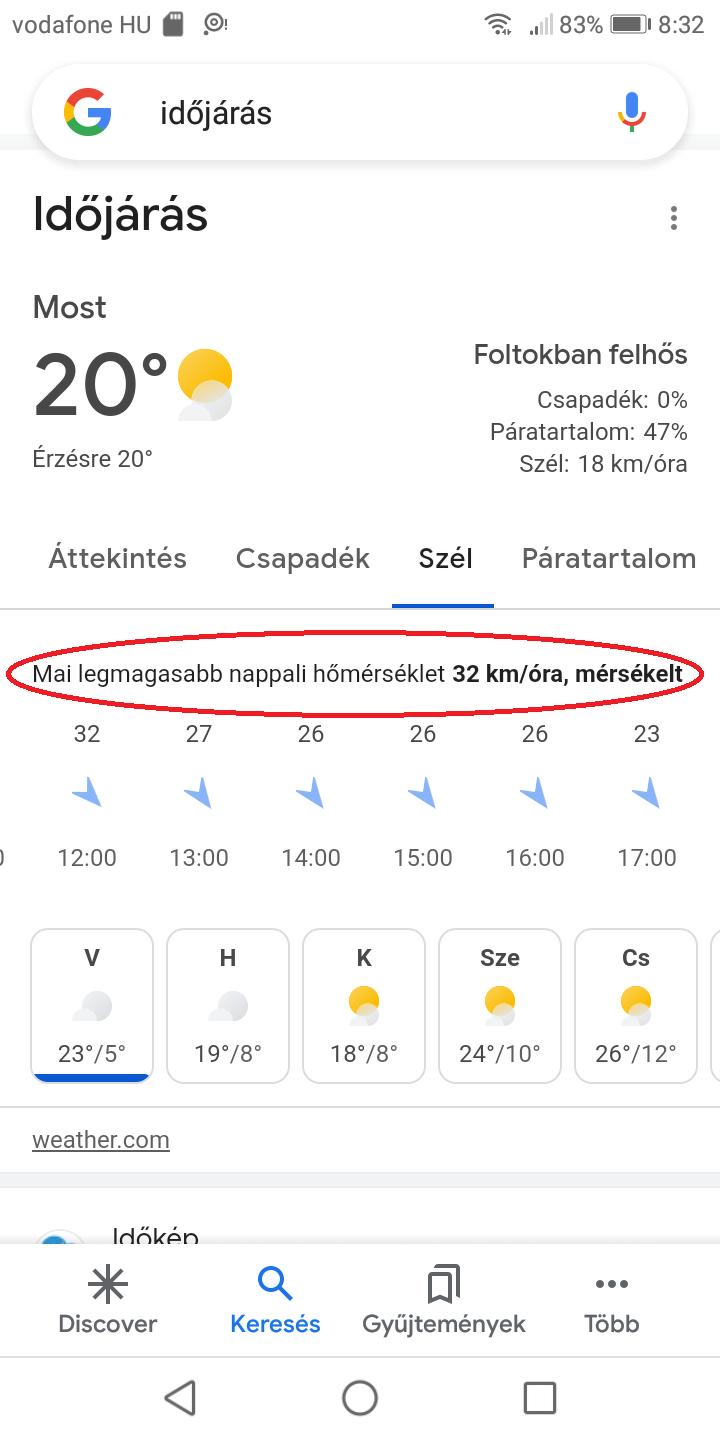This screenshot has height=1440, width=720.
Task: Open the weather.com source link
Action: pyautogui.click(x=101, y=1140)
